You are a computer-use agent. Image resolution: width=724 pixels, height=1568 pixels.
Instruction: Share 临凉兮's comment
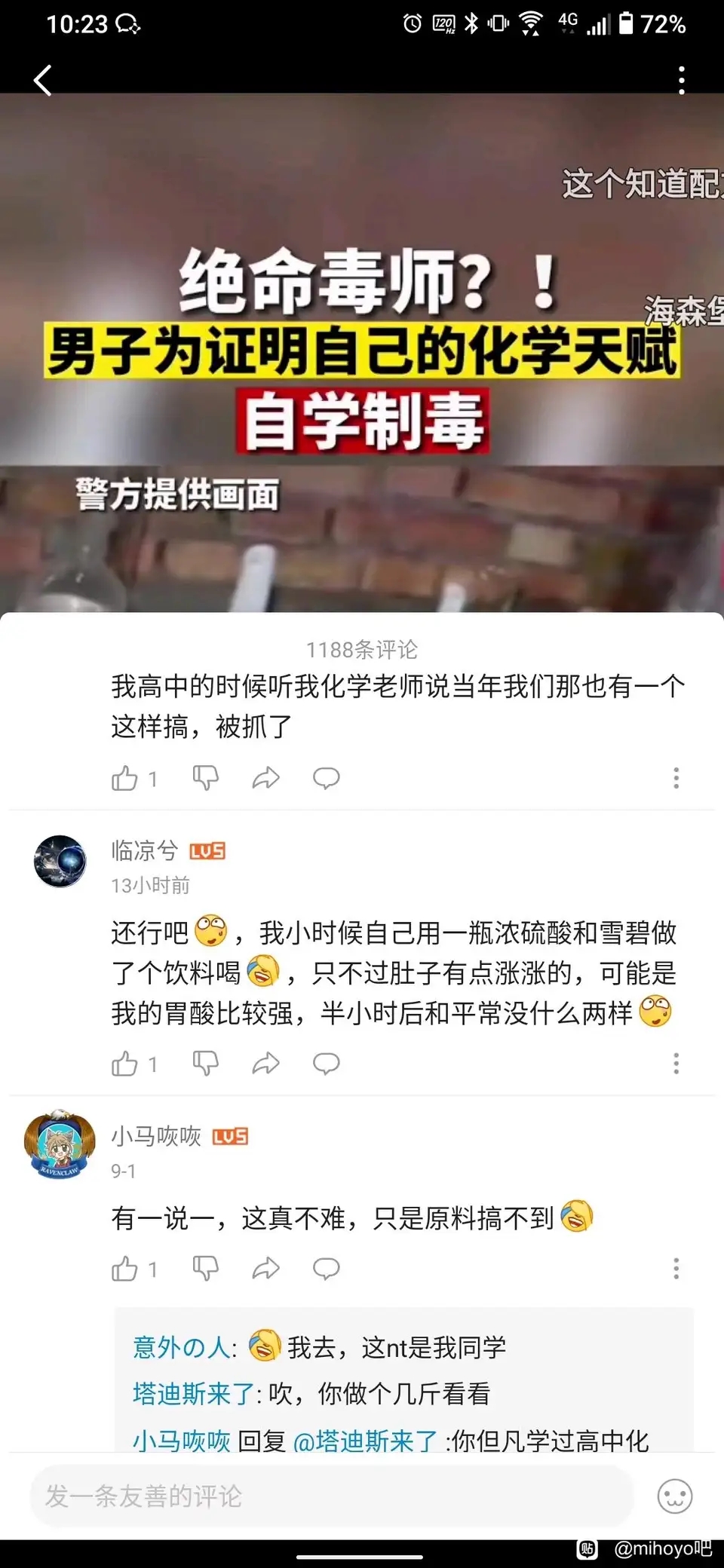[265, 1064]
